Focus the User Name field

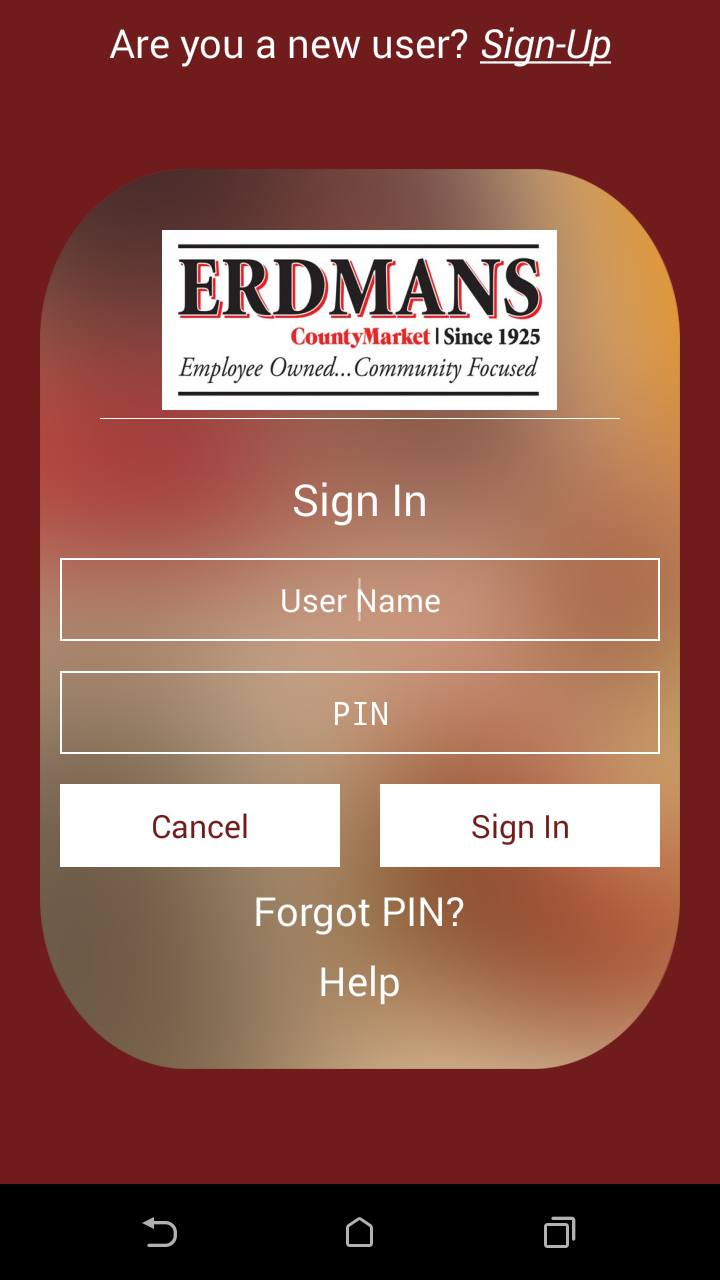[360, 600]
